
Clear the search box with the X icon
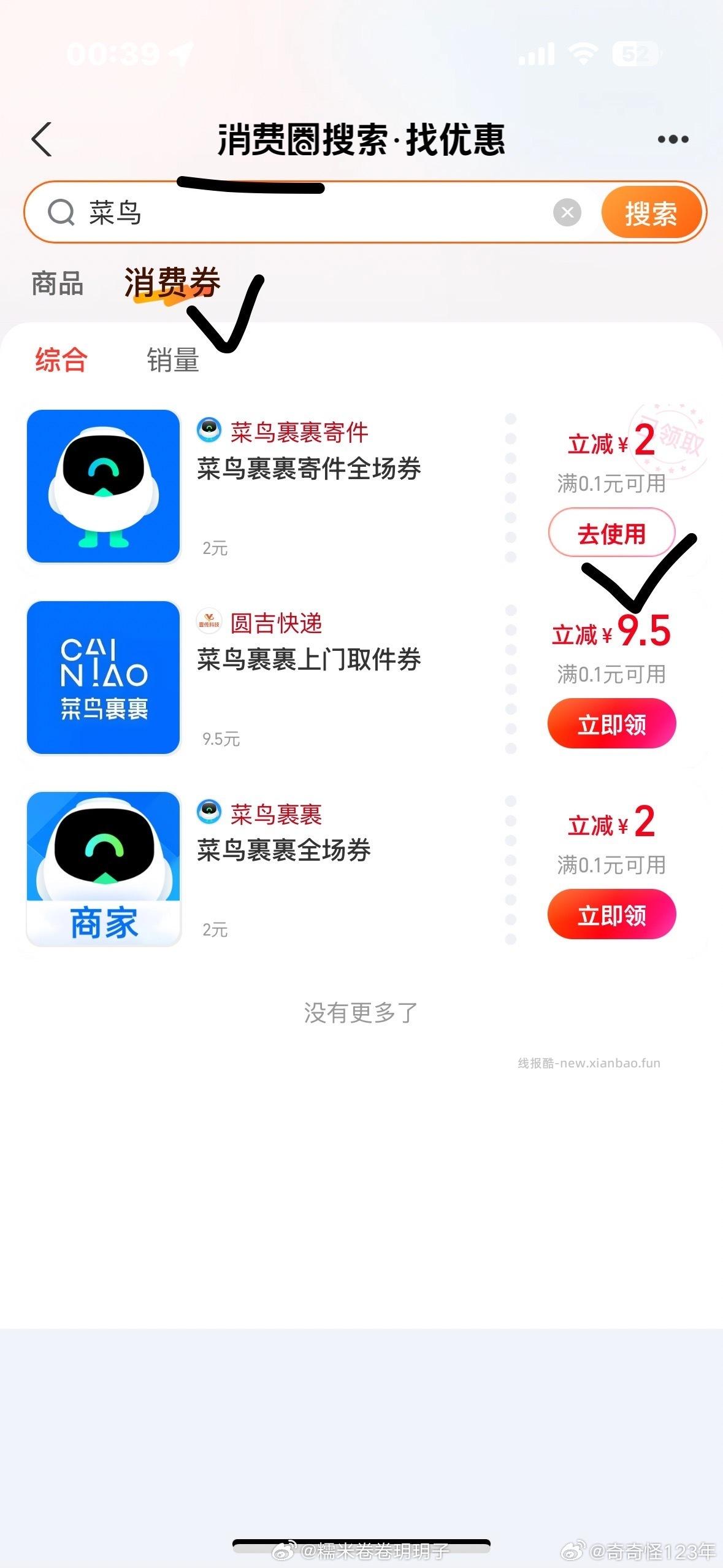tap(567, 212)
